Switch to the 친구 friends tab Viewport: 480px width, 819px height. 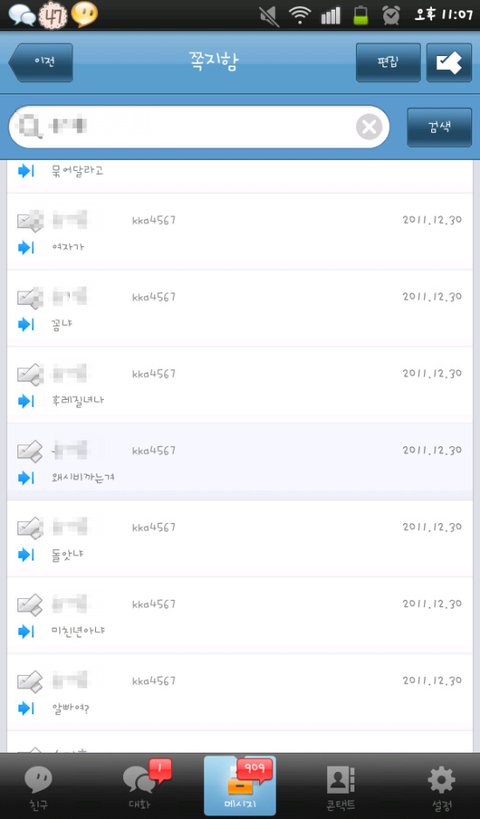pos(38,786)
